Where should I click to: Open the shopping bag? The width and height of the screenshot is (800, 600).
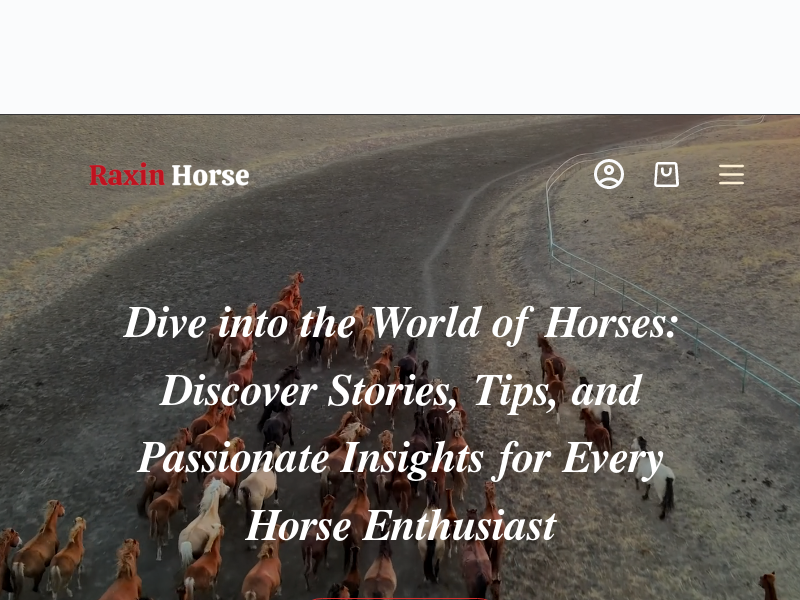click(666, 175)
